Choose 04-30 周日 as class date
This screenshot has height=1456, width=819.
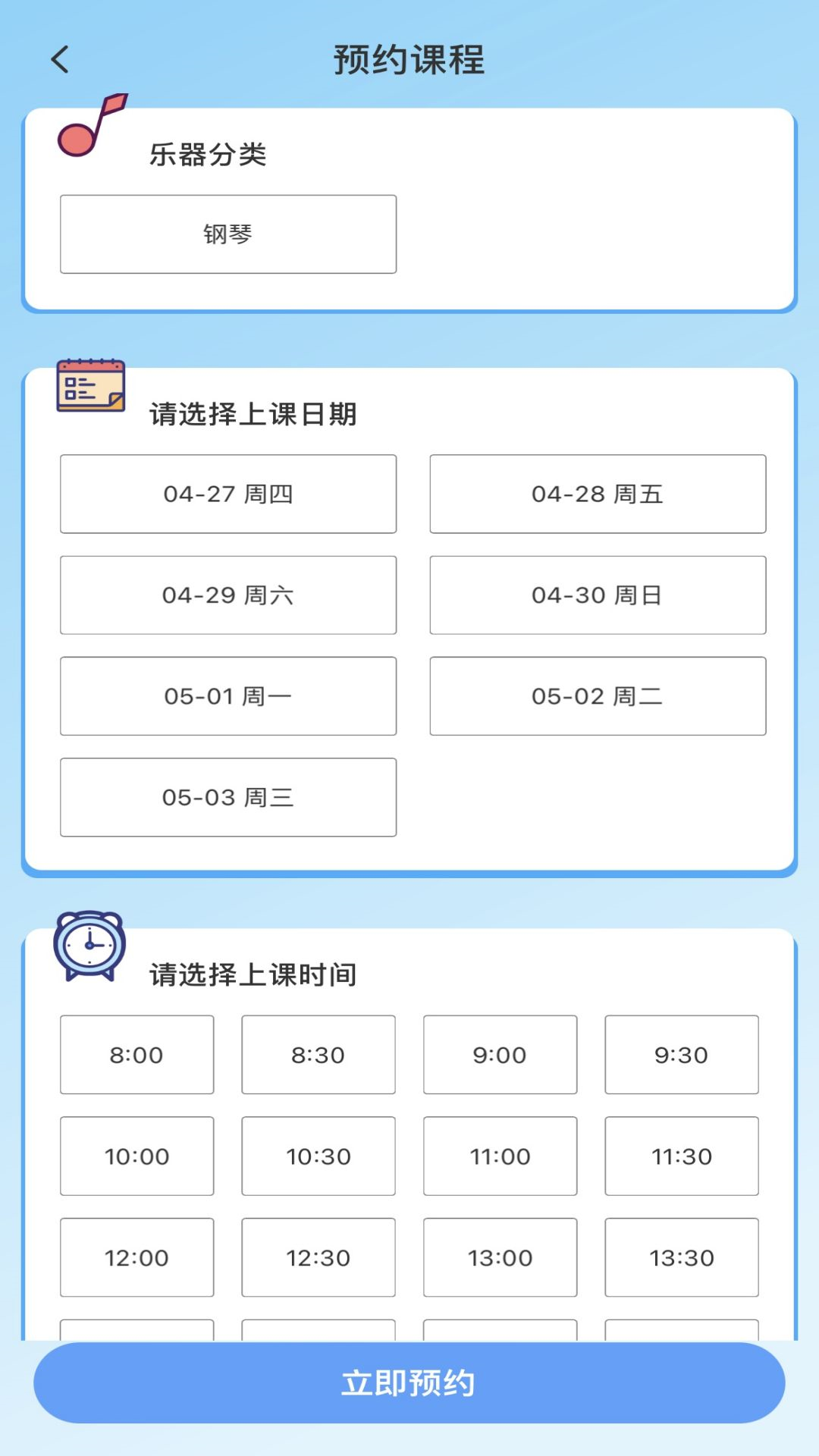point(598,595)
